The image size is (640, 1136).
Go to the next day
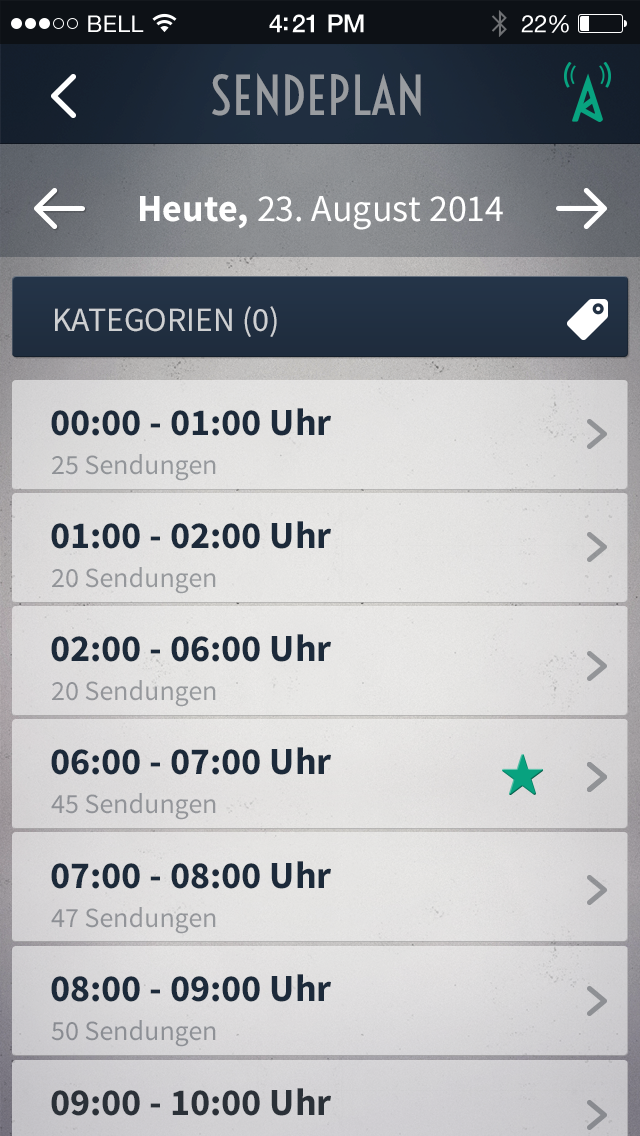(582, 209)
